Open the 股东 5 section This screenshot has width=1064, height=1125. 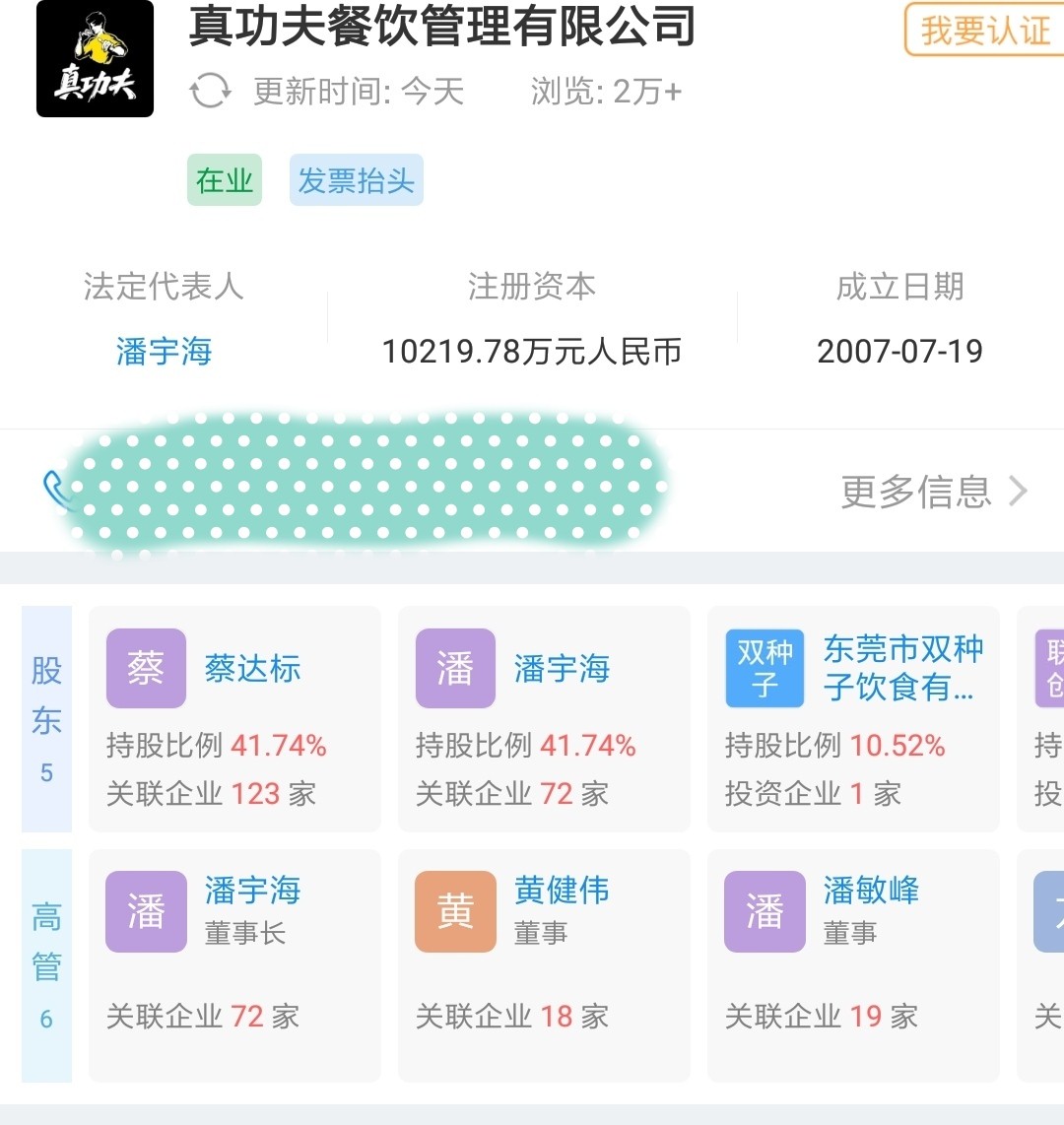coord(46,719)
